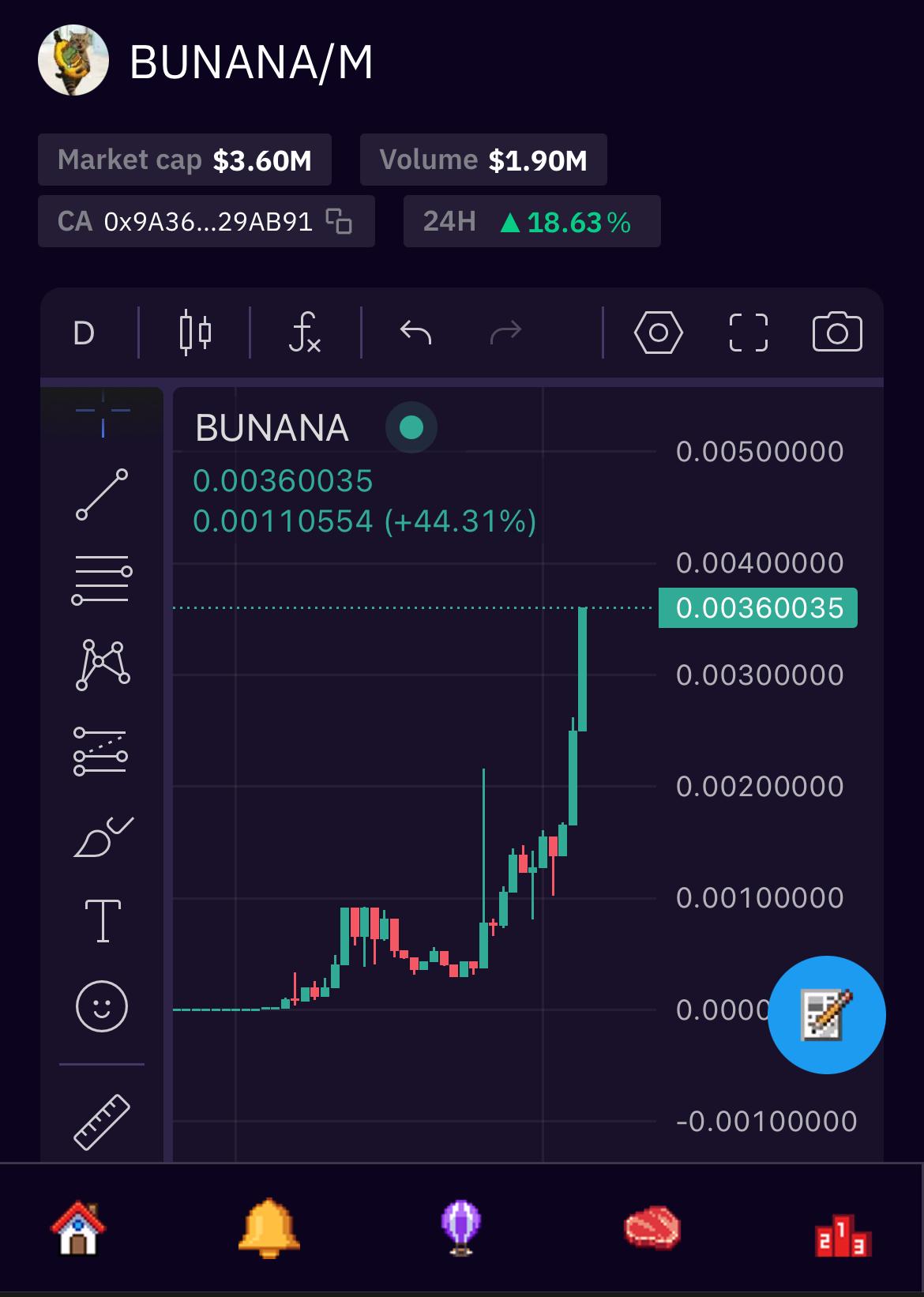Change the chart interval from D
The height and width of the screenshot is (1297, 924).
pyautogui.click(x=84, y=333)
